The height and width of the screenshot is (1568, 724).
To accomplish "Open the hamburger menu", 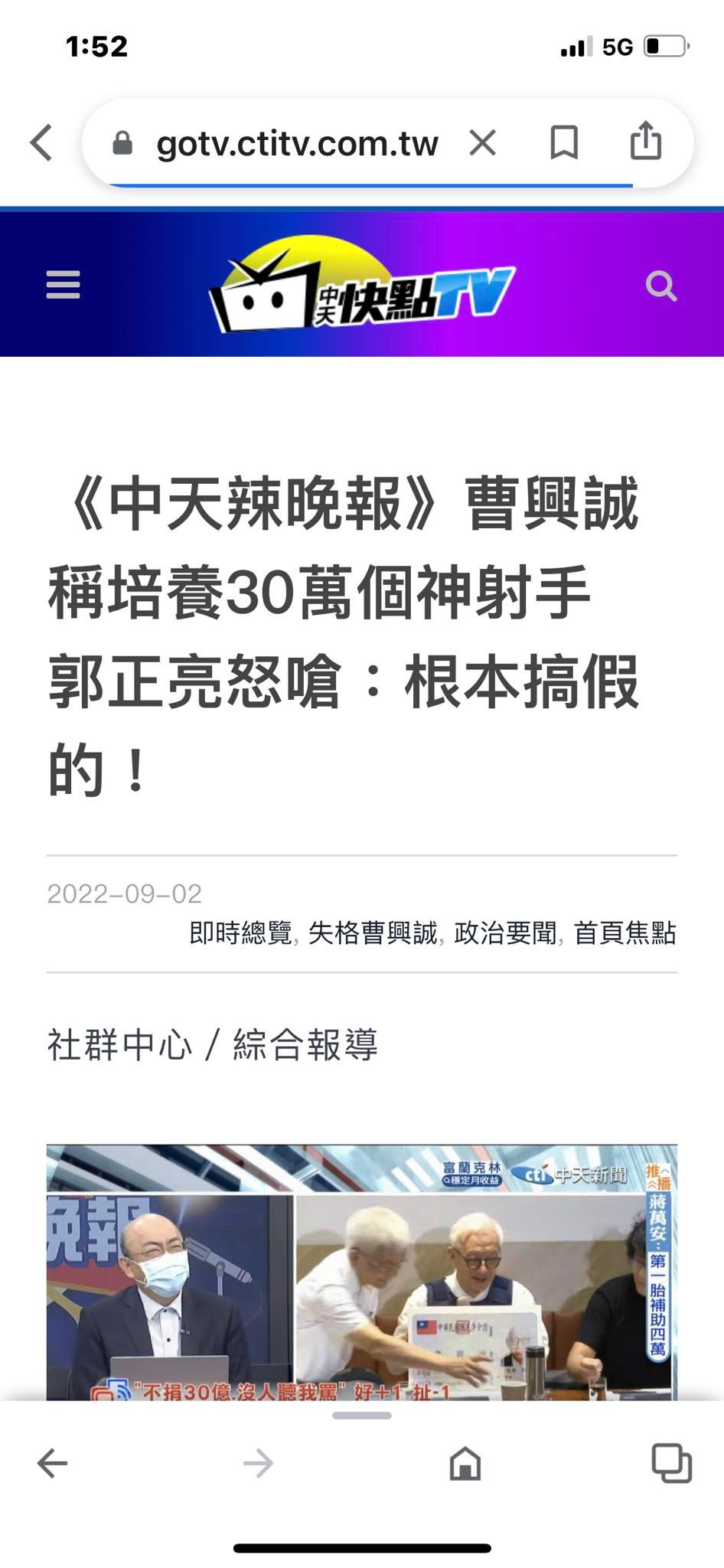I will point(63,285).
